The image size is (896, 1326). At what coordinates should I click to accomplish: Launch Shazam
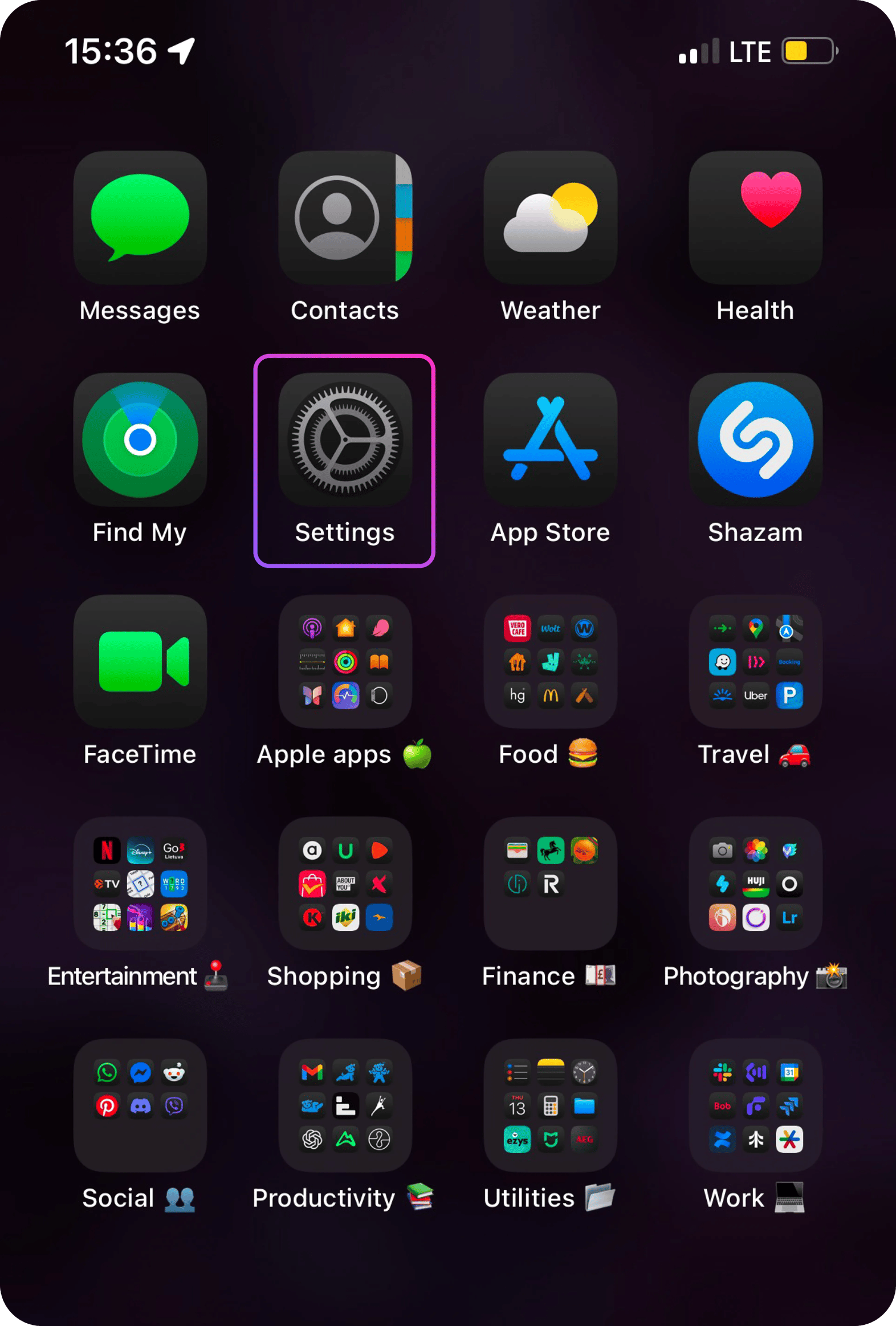pyautogui.click(x=755, y=440)
